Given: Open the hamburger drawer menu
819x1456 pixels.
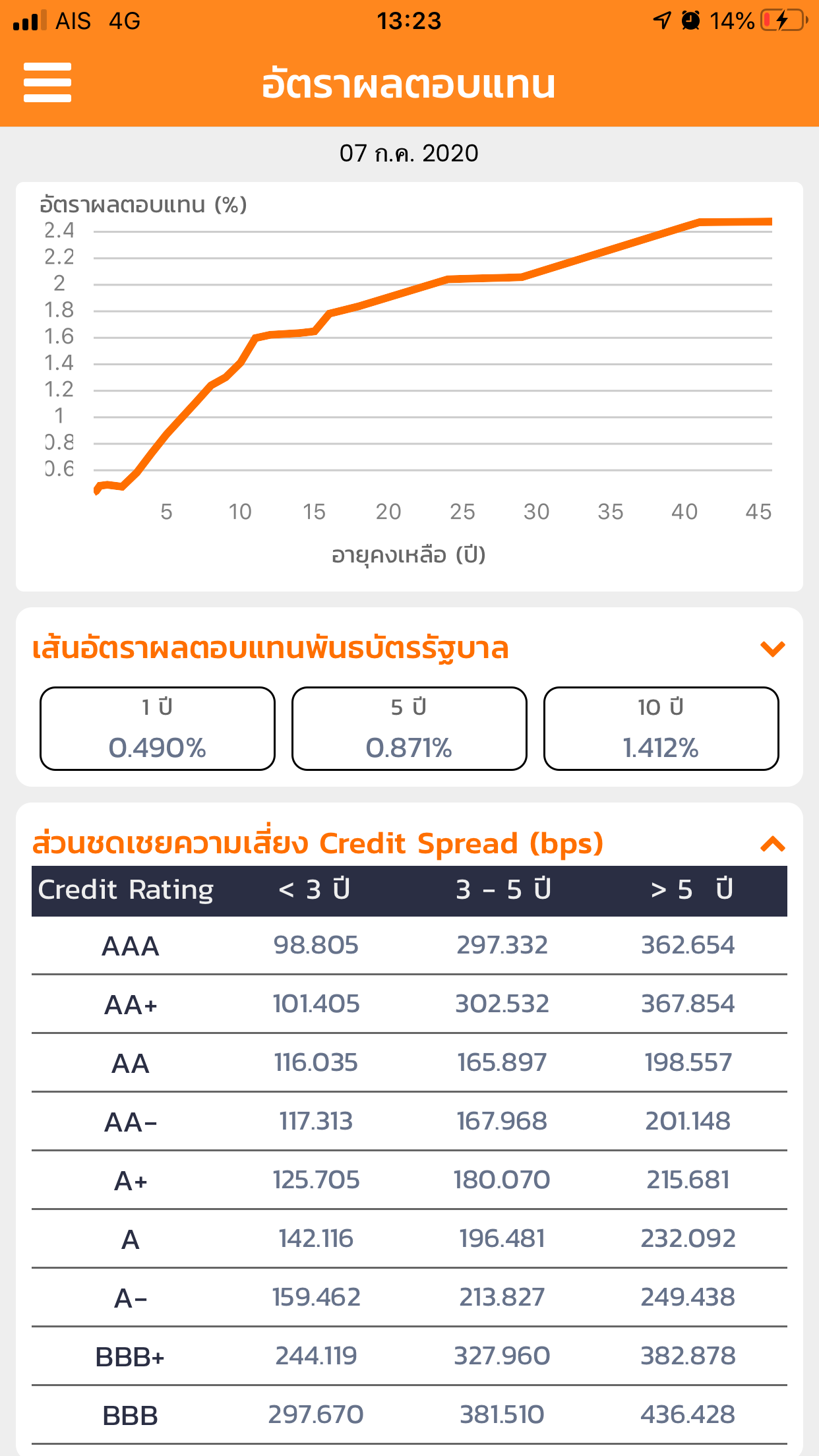Looking at the screenshot, I should (47, 82).
